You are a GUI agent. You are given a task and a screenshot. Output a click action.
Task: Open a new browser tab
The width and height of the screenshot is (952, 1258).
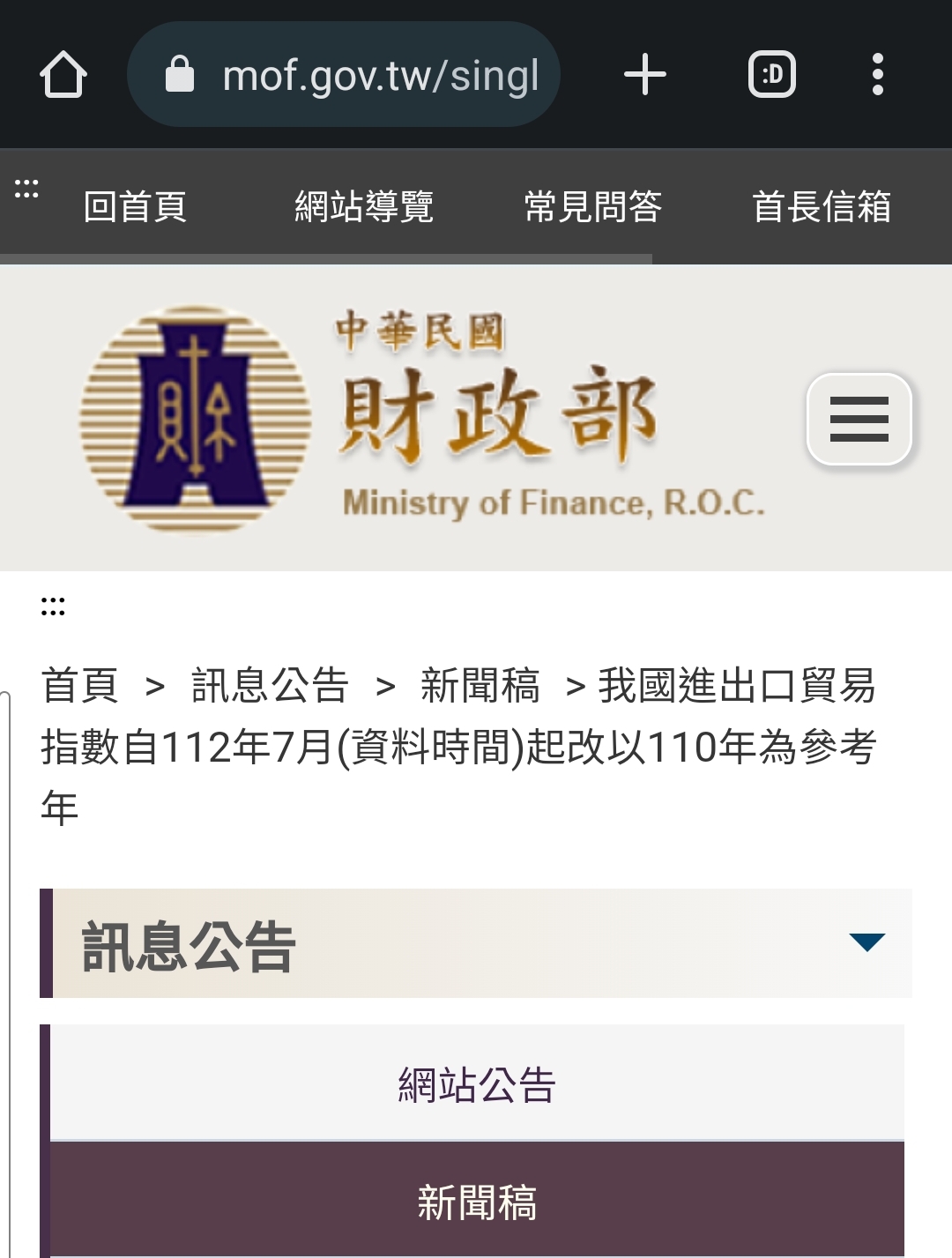644,75
